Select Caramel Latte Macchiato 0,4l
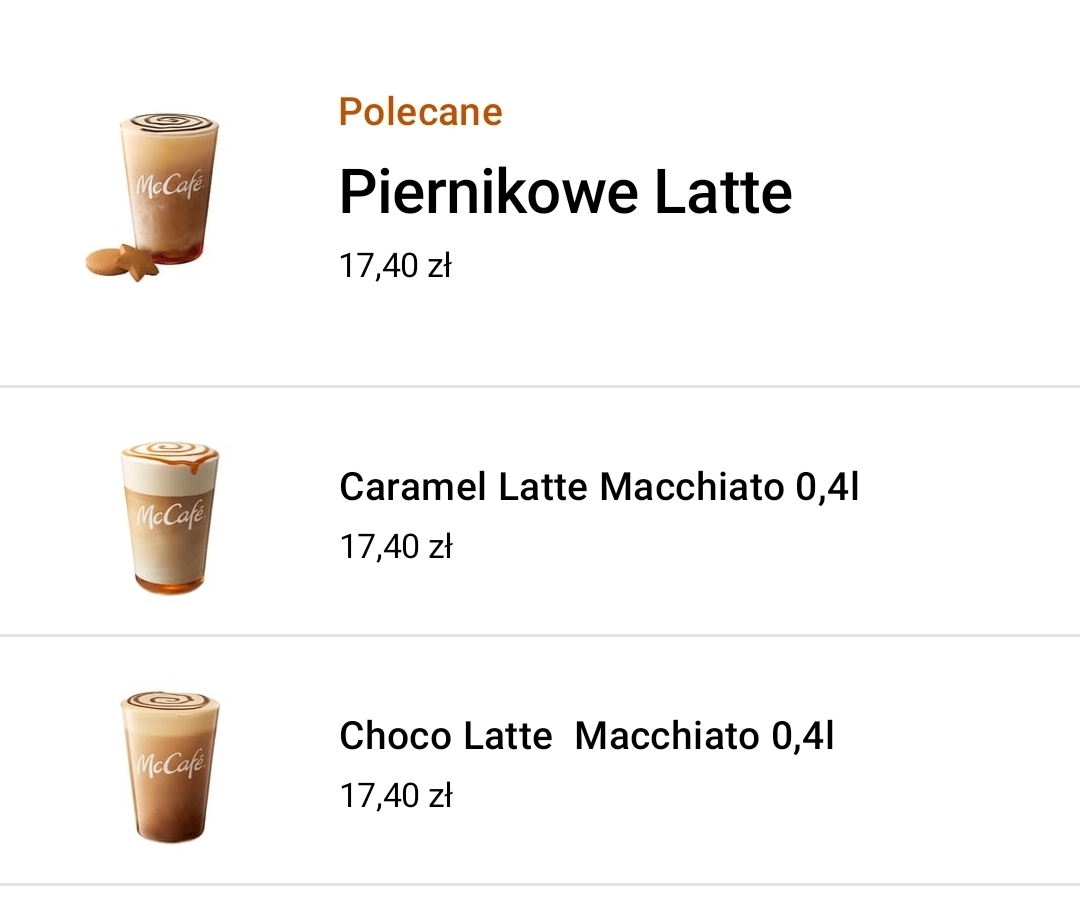 [x=598, y=488]
